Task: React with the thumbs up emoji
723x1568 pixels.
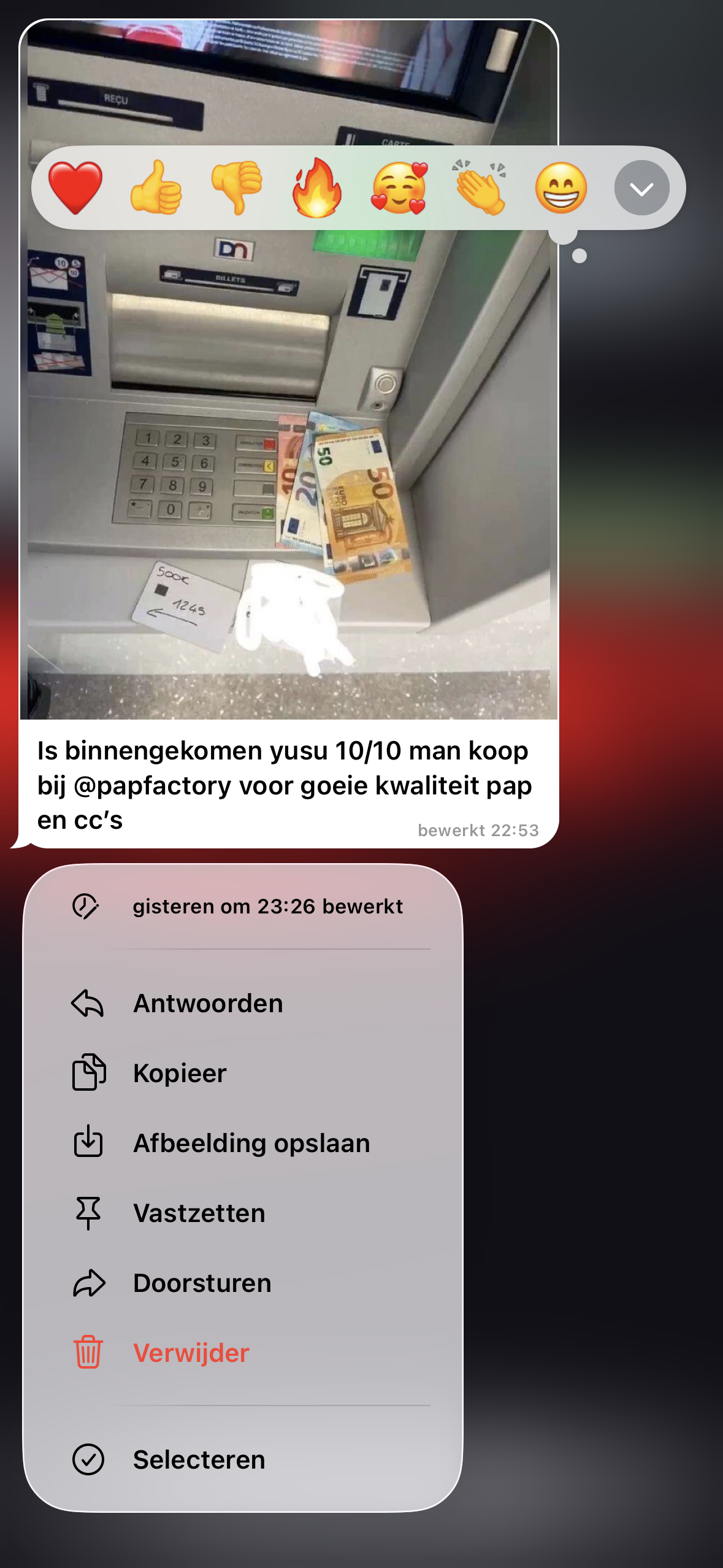Action: pos(156,188)
